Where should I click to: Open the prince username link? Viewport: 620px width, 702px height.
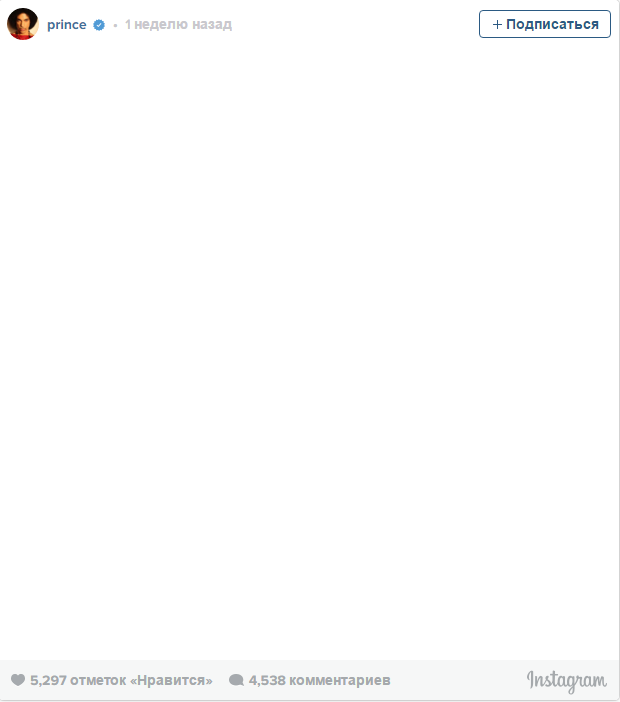pyautogui.click(x=67, y=25)
